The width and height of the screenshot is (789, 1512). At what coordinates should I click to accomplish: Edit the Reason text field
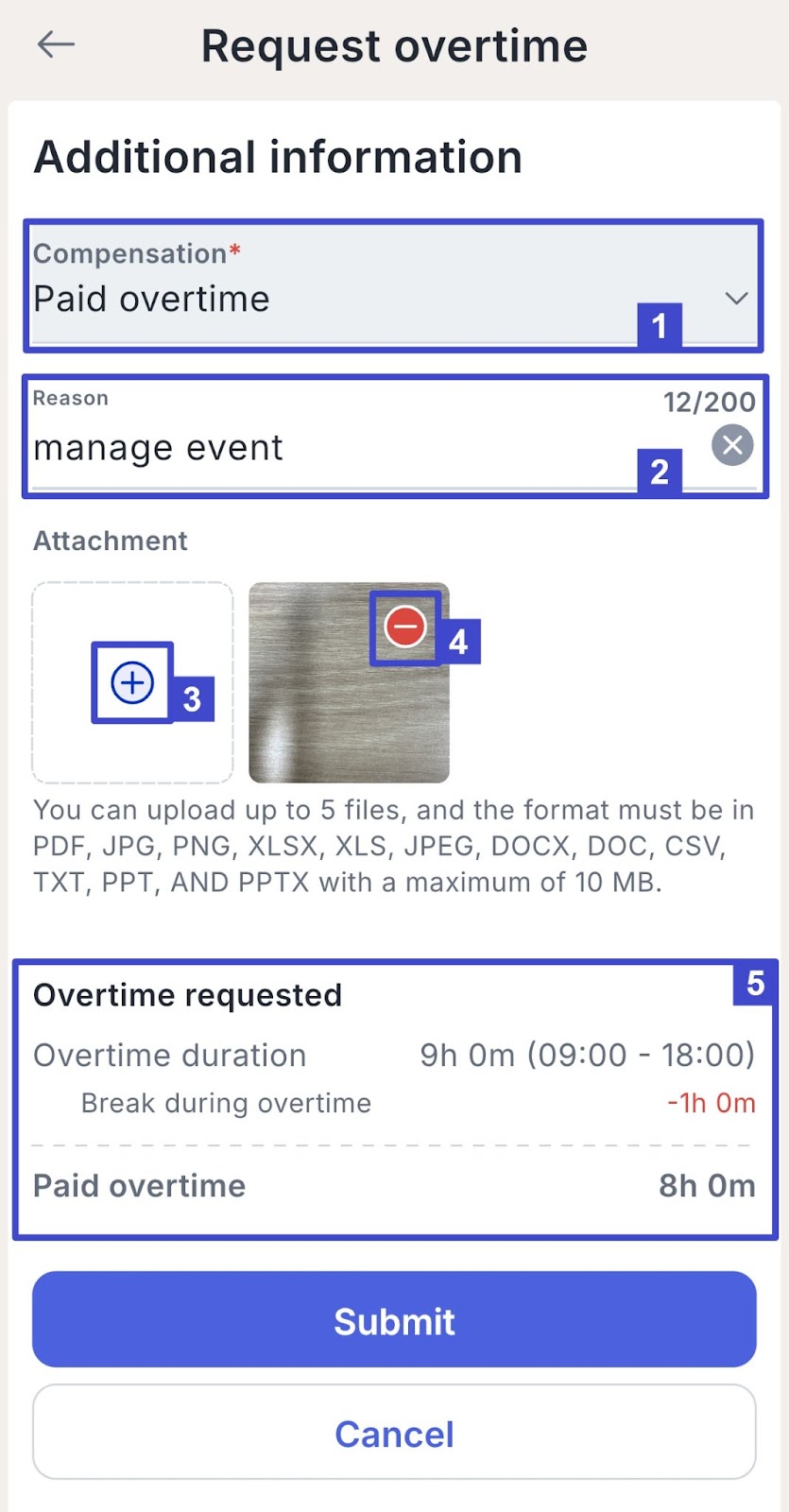(x=369, y=447)
